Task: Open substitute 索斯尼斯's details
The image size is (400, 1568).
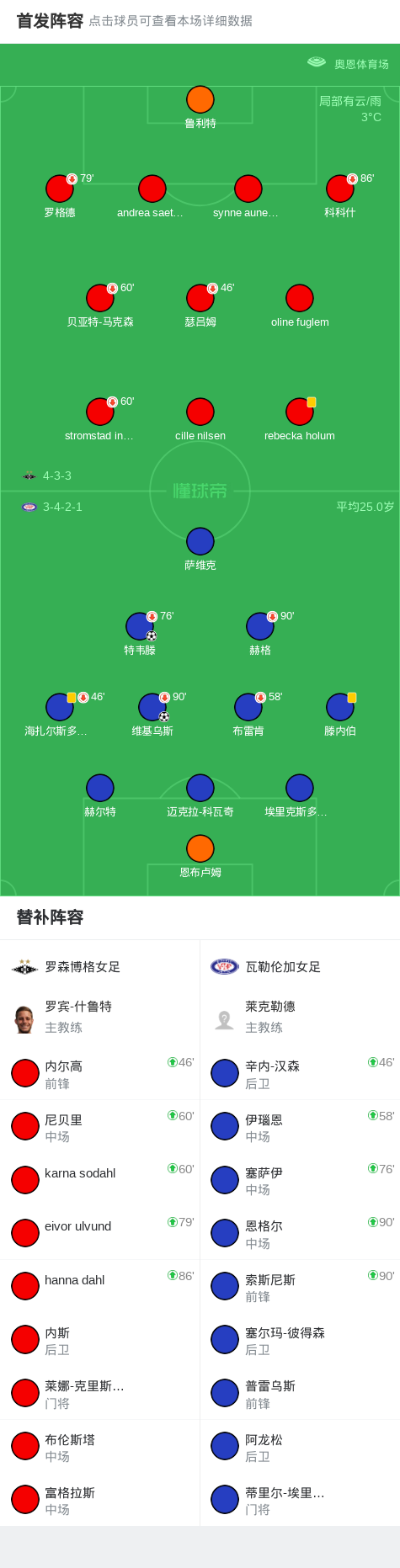Action: (301, 1287)
